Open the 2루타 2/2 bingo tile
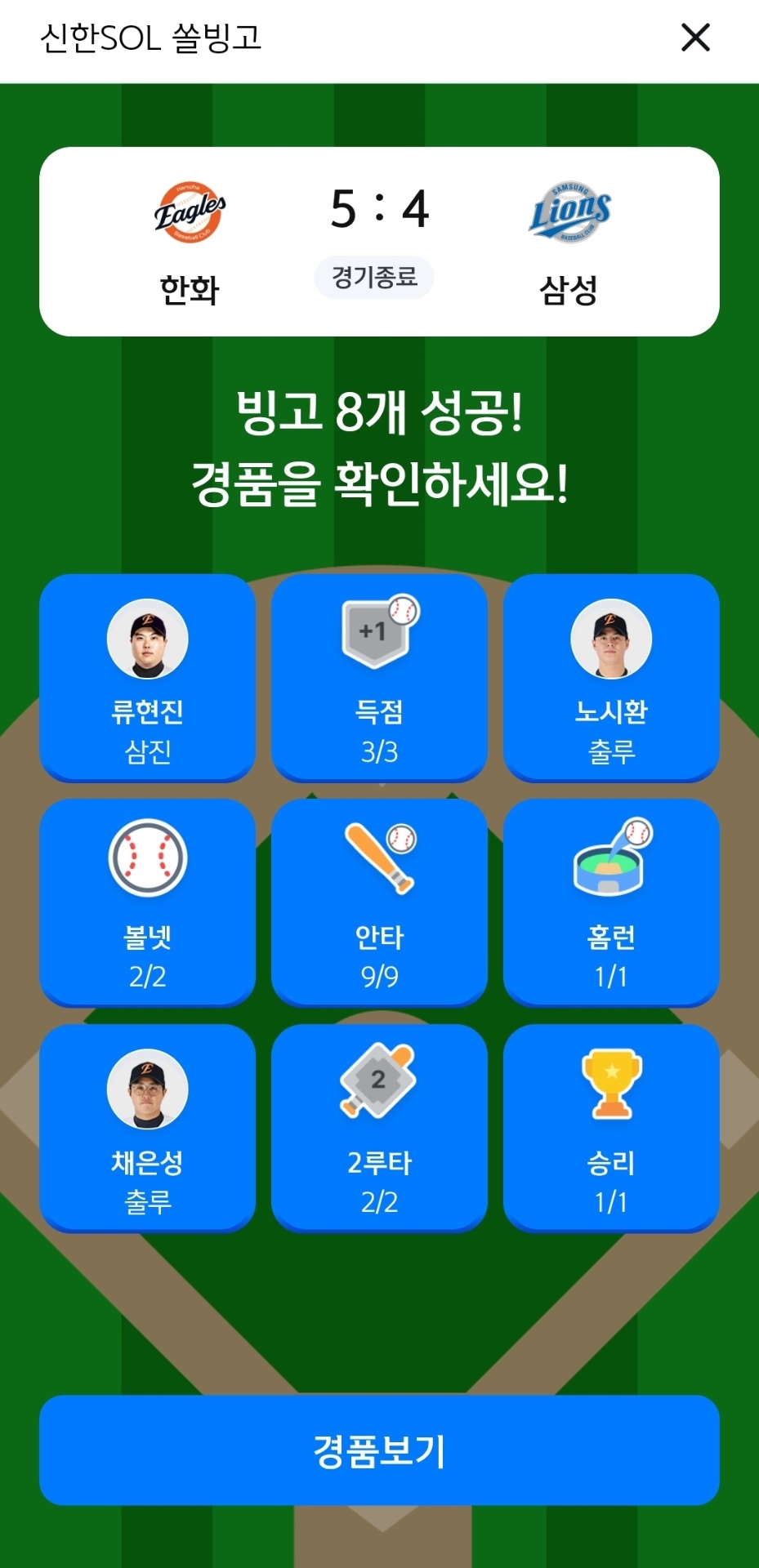This screenshot has height=1568, width=759. tap(379, 1128)
